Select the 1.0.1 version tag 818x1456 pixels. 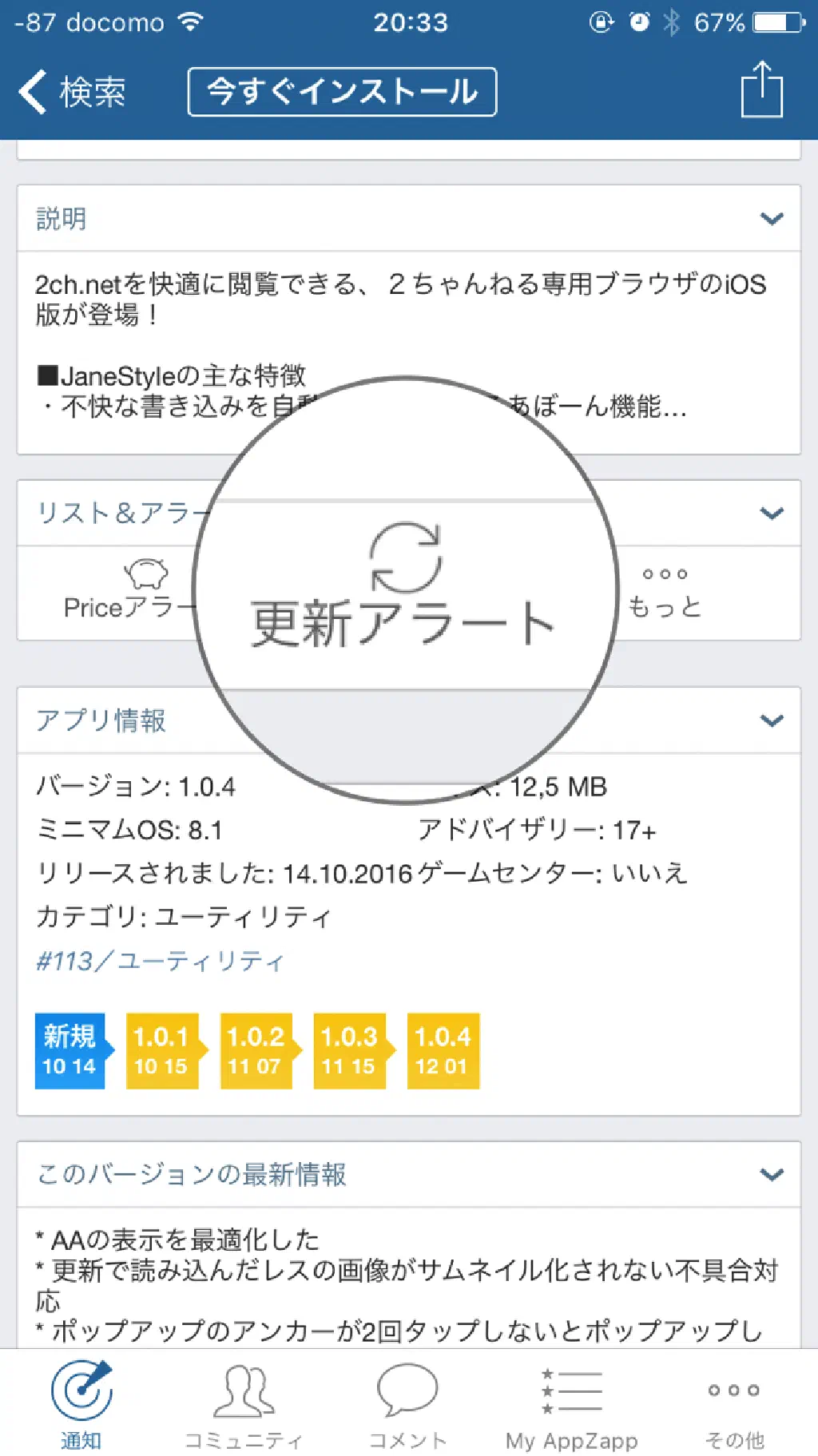(161, 1050)
